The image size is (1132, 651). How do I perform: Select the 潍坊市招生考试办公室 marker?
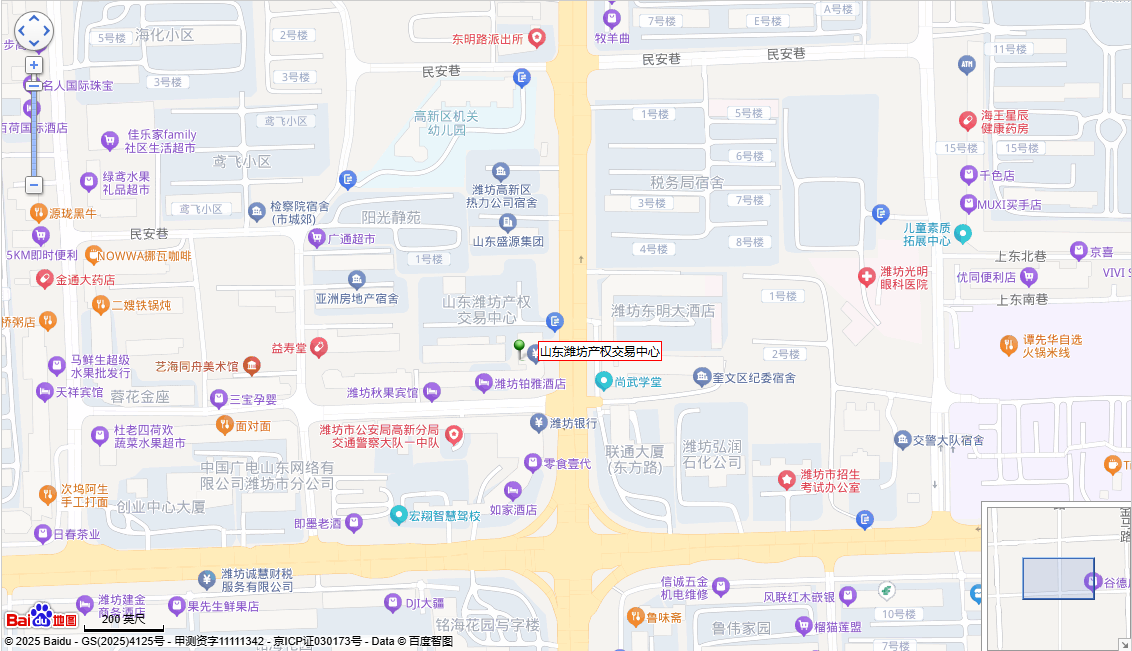(787, 480)
